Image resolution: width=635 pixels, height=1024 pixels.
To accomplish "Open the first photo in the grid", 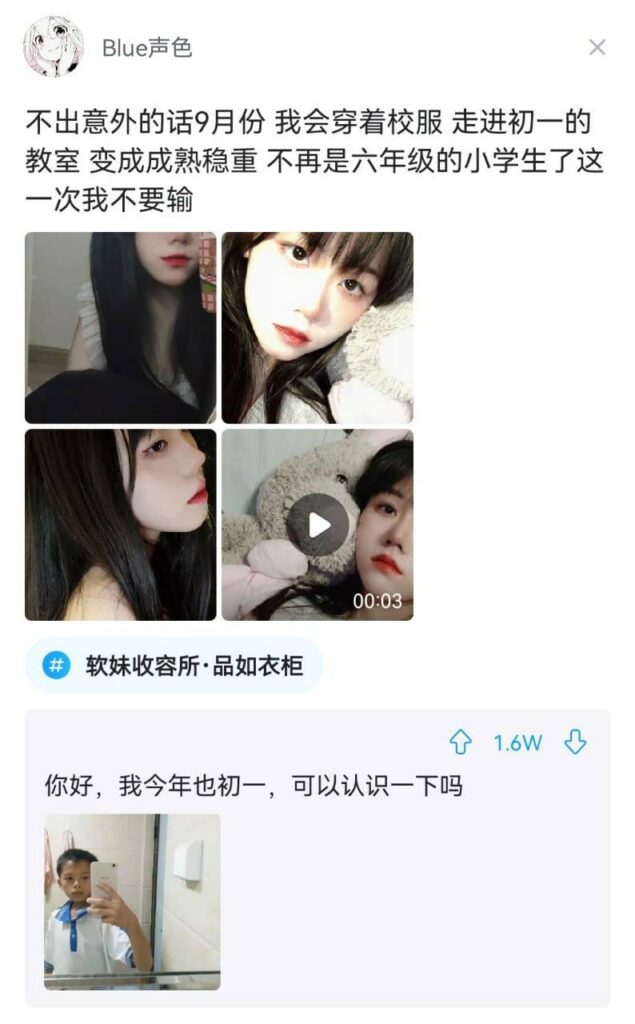I will coord(120,328).
